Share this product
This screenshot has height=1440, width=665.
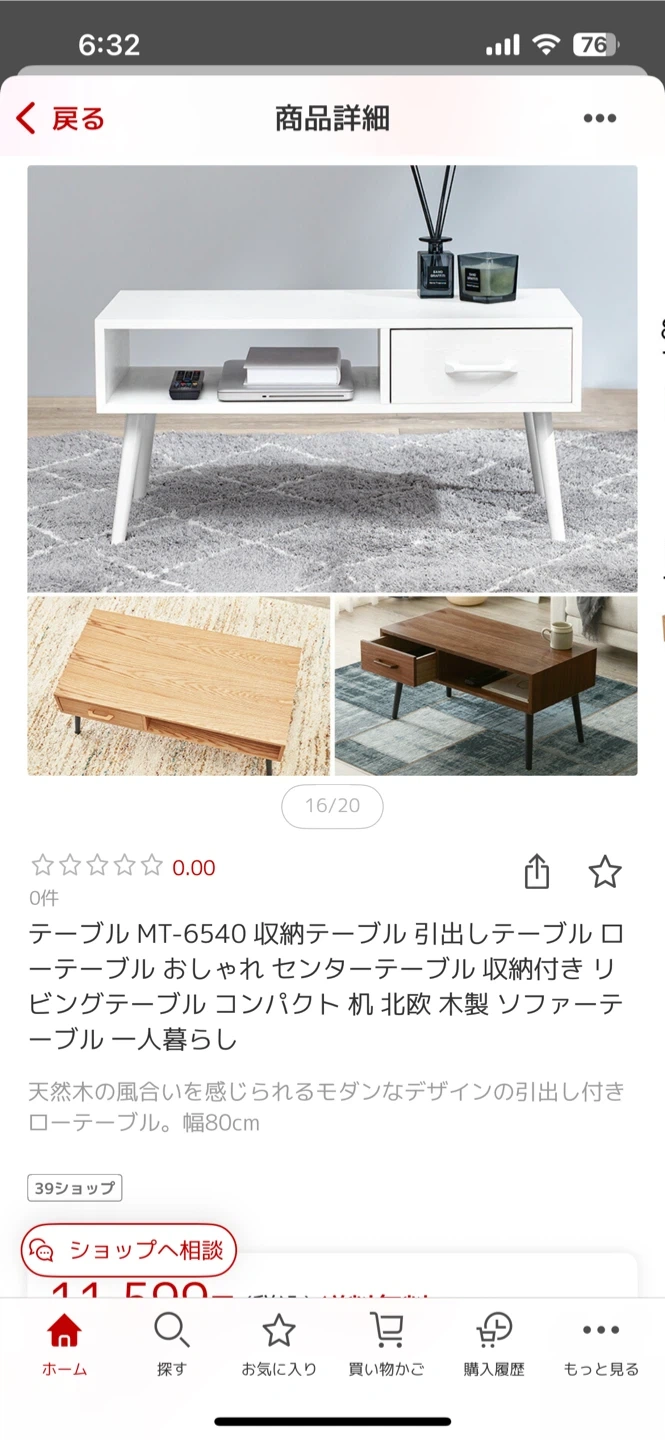(x=537, y=872)
